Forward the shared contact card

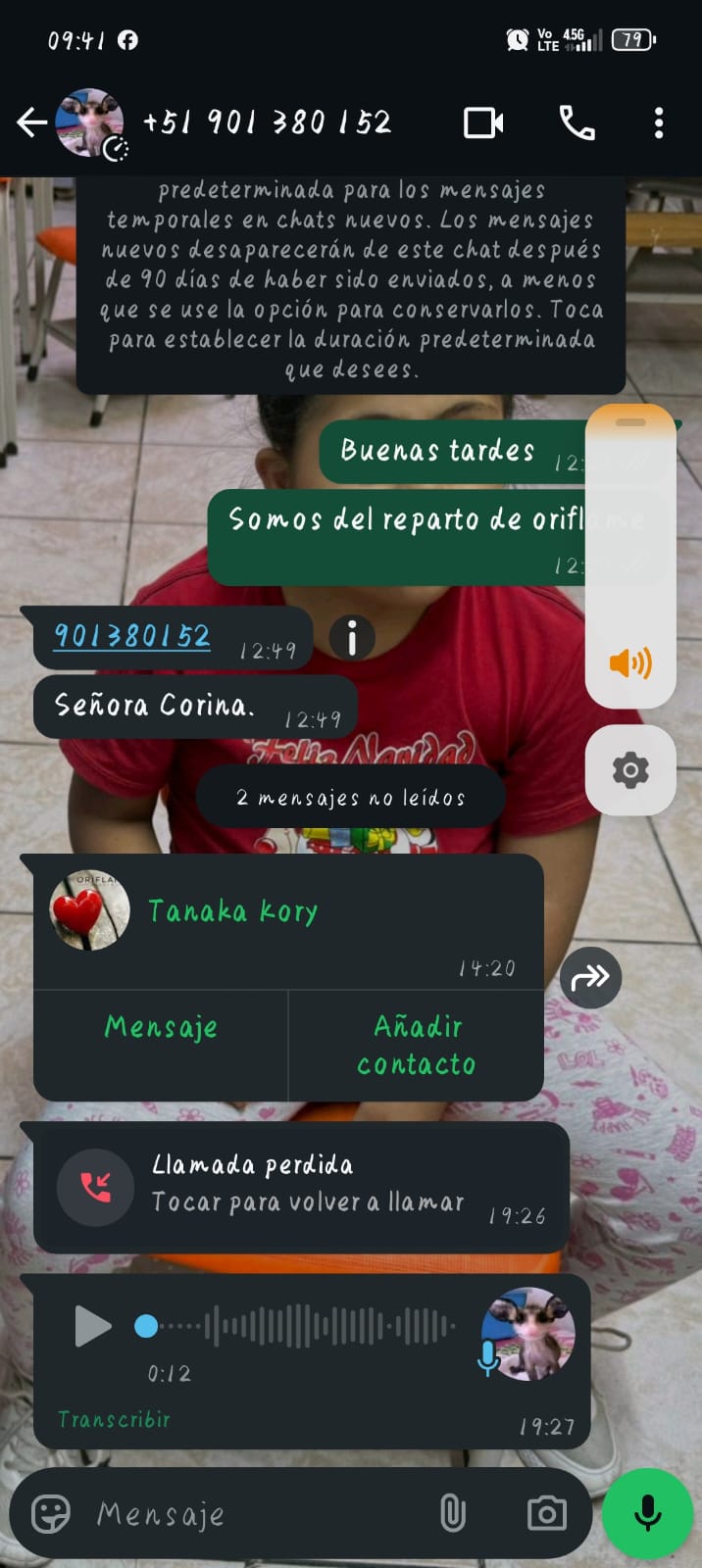click(x=590, y=977)
